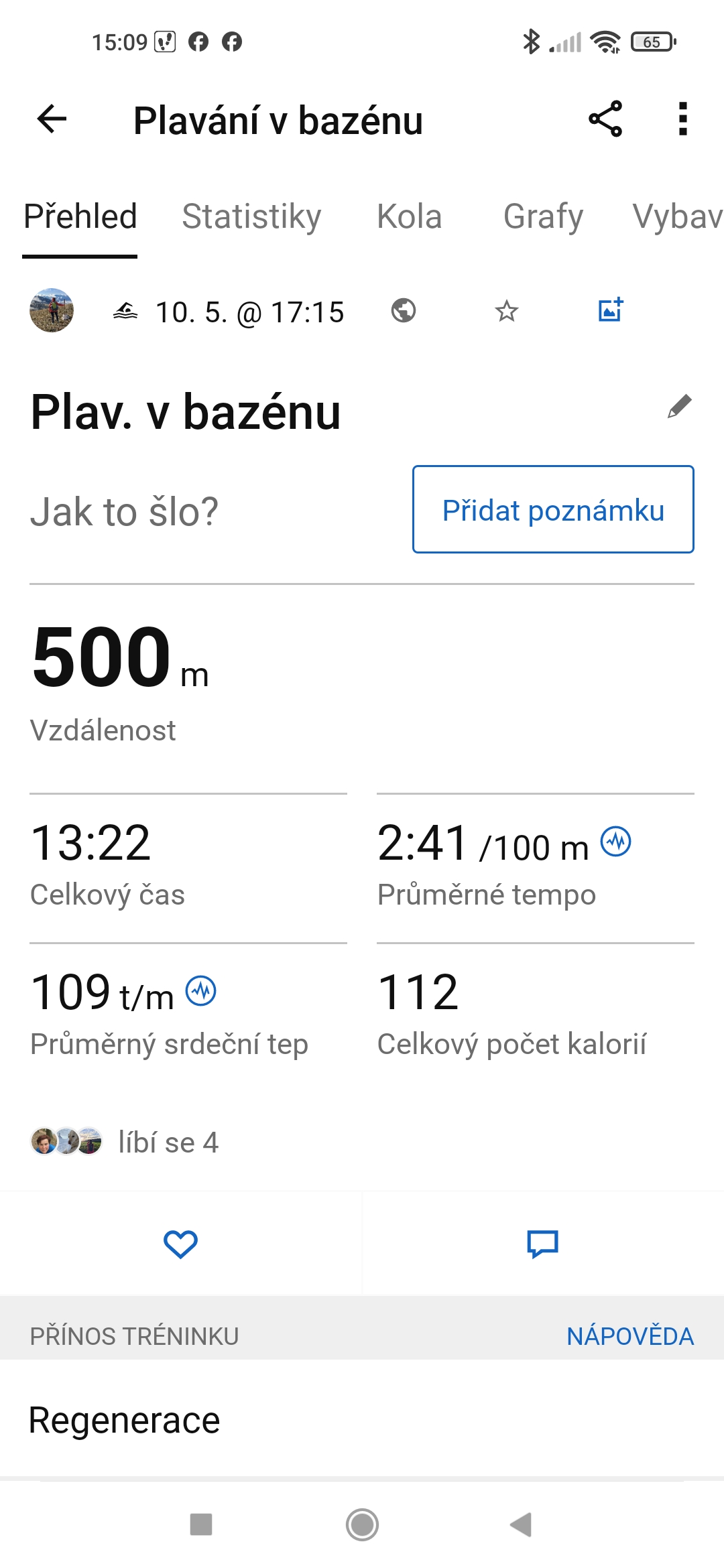The height and width of the screenshot is (1568, 724).
Task: Mark activity as favorite with star
Action: 507,311
